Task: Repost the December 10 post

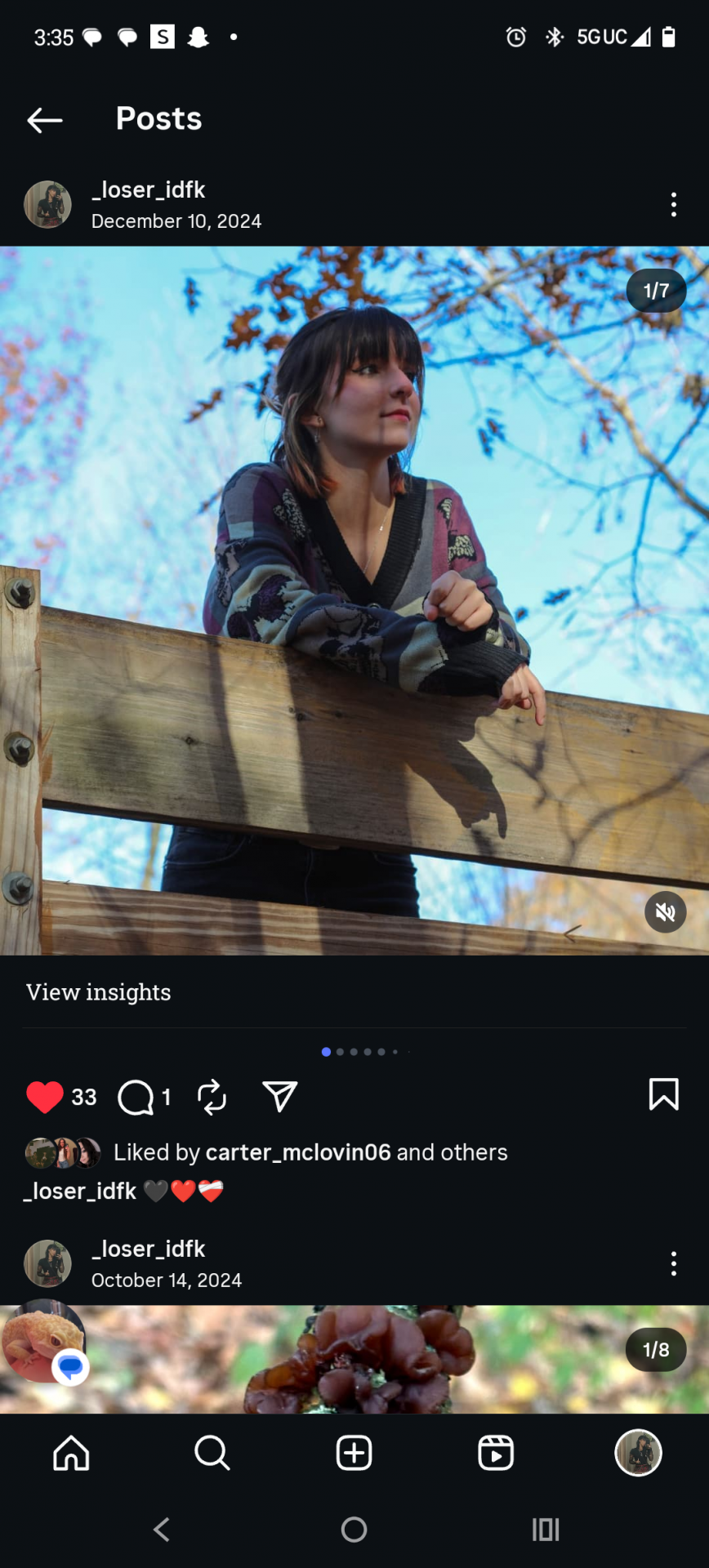Action: click(212, 1097)
